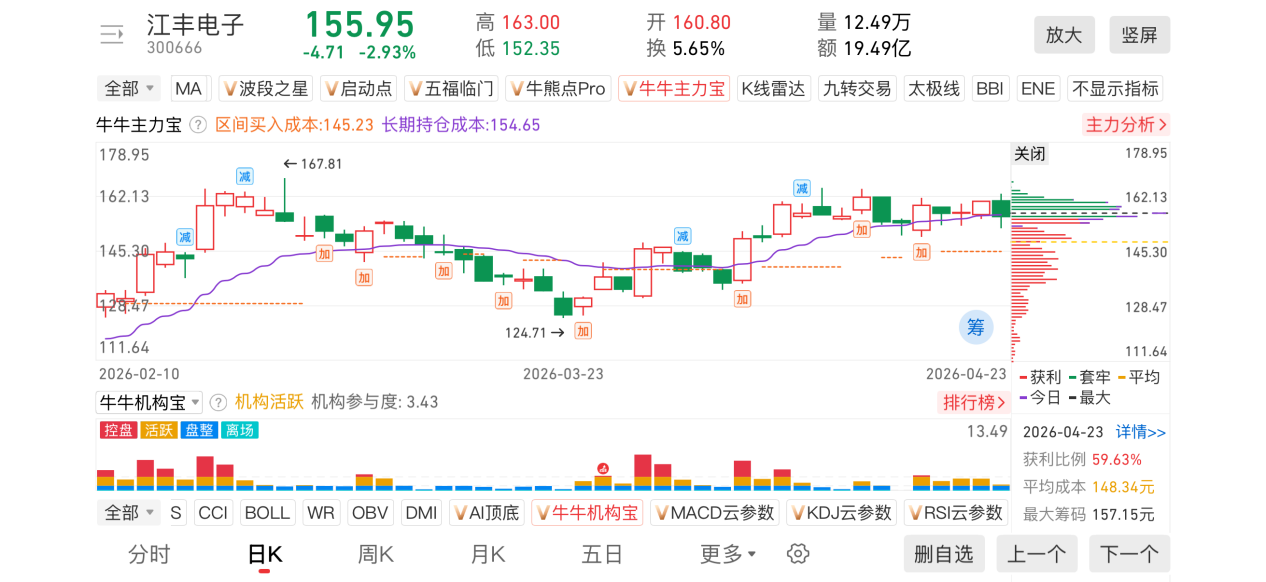Switch to the 周K weekly chart tab

(376, 554)
